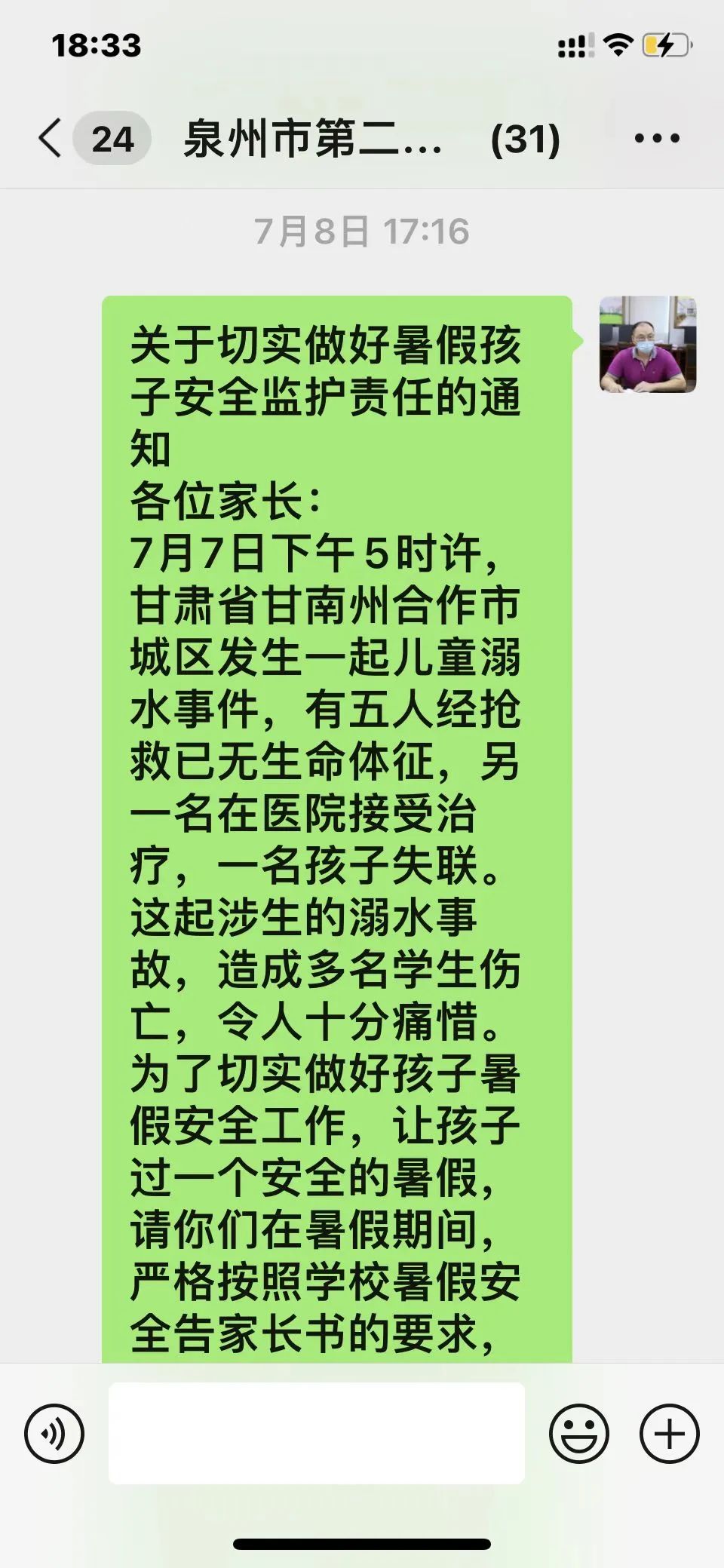The width and height of the screenshot is (724, 1568).
Task: View the message sender's profile avatar
Action: pos(648,344)
